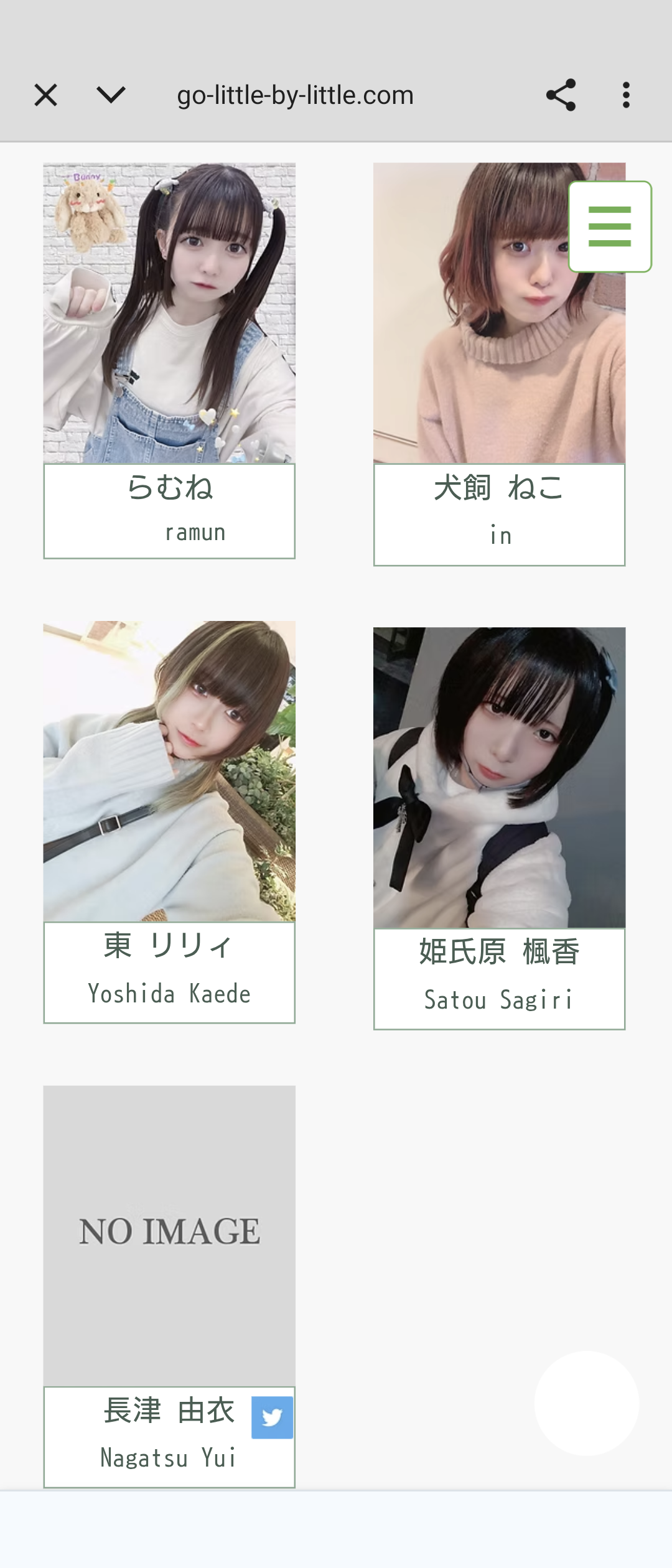
Task: Open Nagatsu Yui's Twitter link
Action: (x=272, y=1417)
